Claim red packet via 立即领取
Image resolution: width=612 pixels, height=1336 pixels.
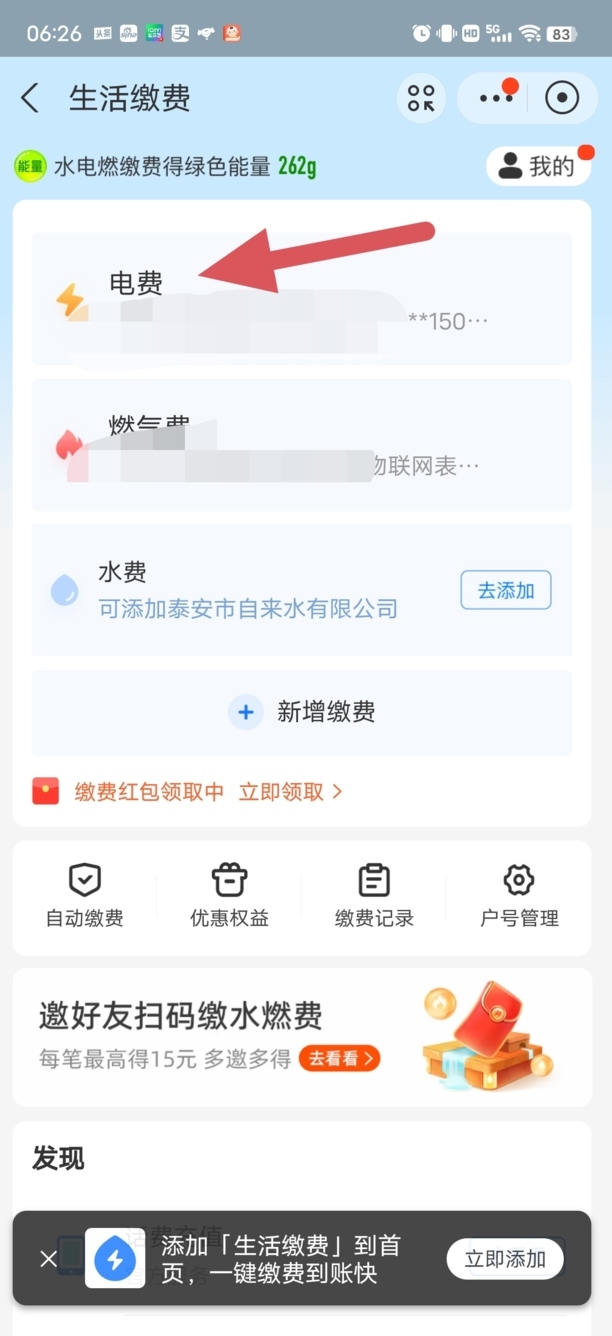point(290,792)
